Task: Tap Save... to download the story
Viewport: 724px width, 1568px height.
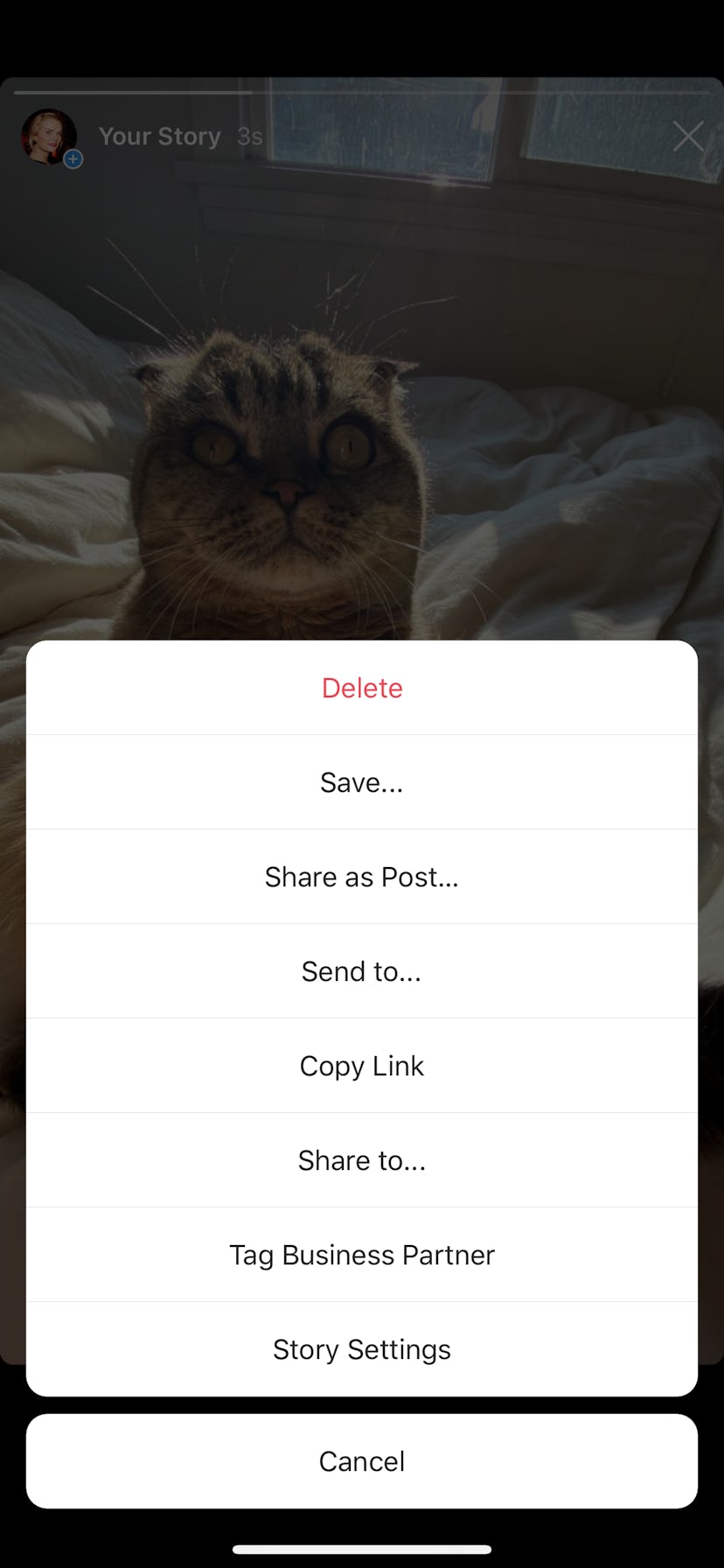Action: 361,781
